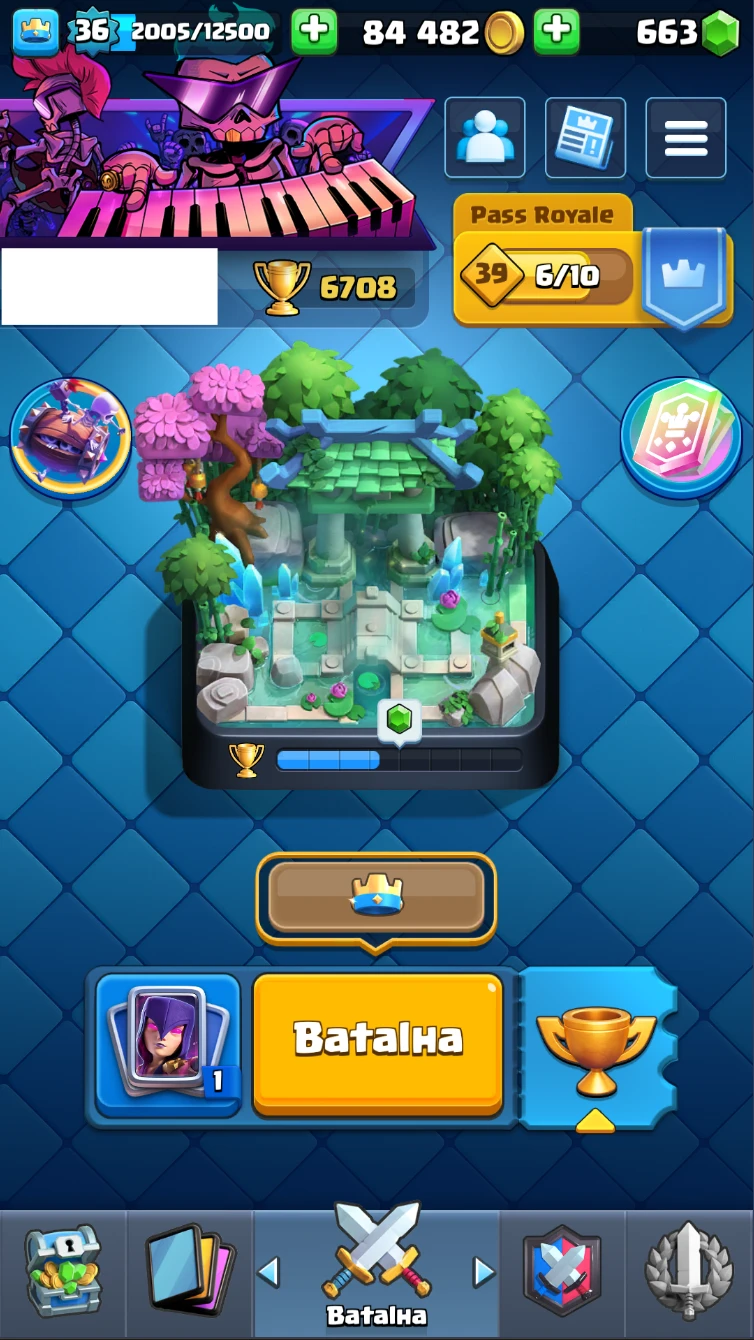Open the skeleton barrel event bubble
Image resolution: width=754 pixels, height=1340 pixels.
[70, 437]
